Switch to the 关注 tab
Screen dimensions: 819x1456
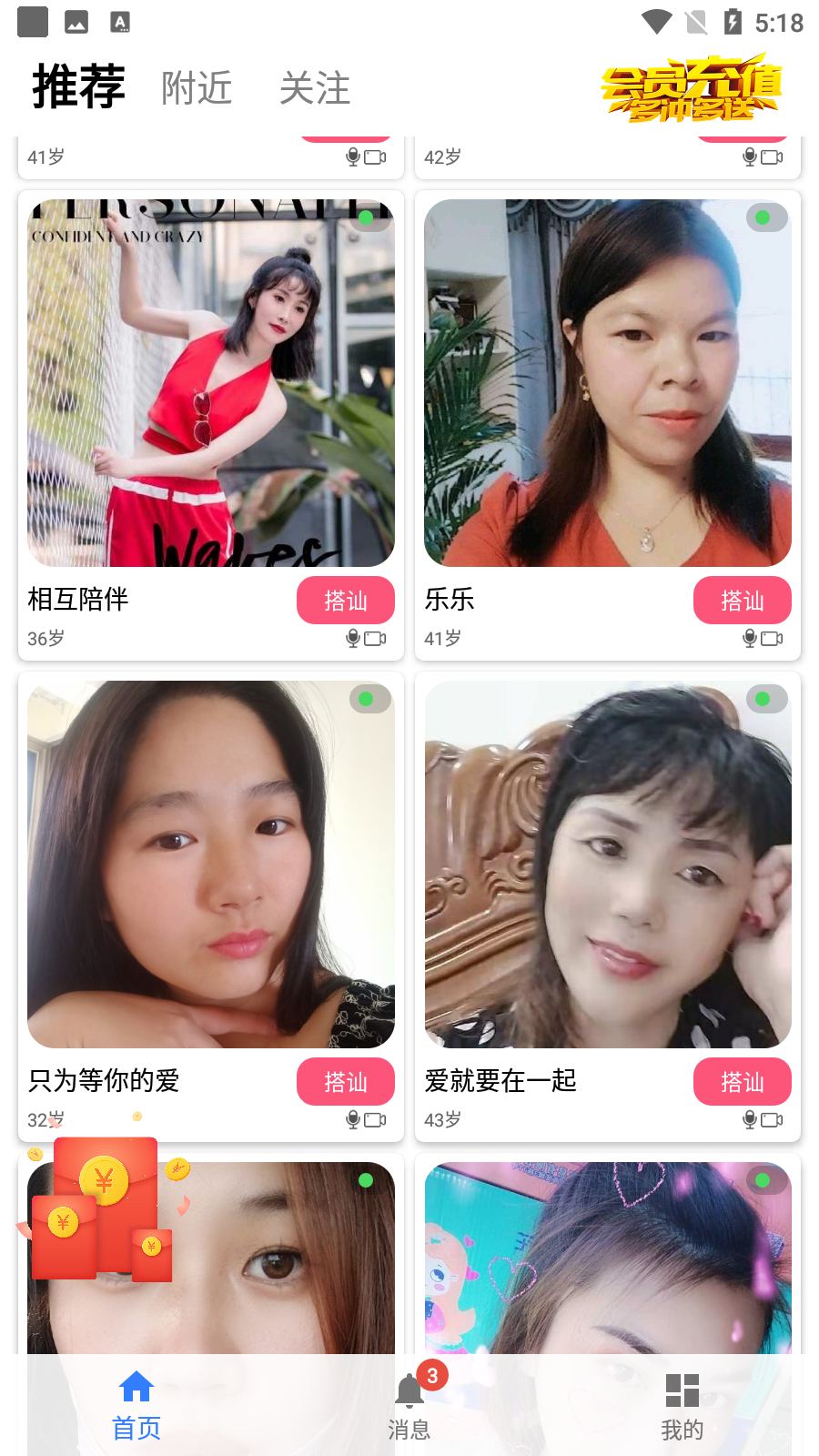(x=315, y=88)
